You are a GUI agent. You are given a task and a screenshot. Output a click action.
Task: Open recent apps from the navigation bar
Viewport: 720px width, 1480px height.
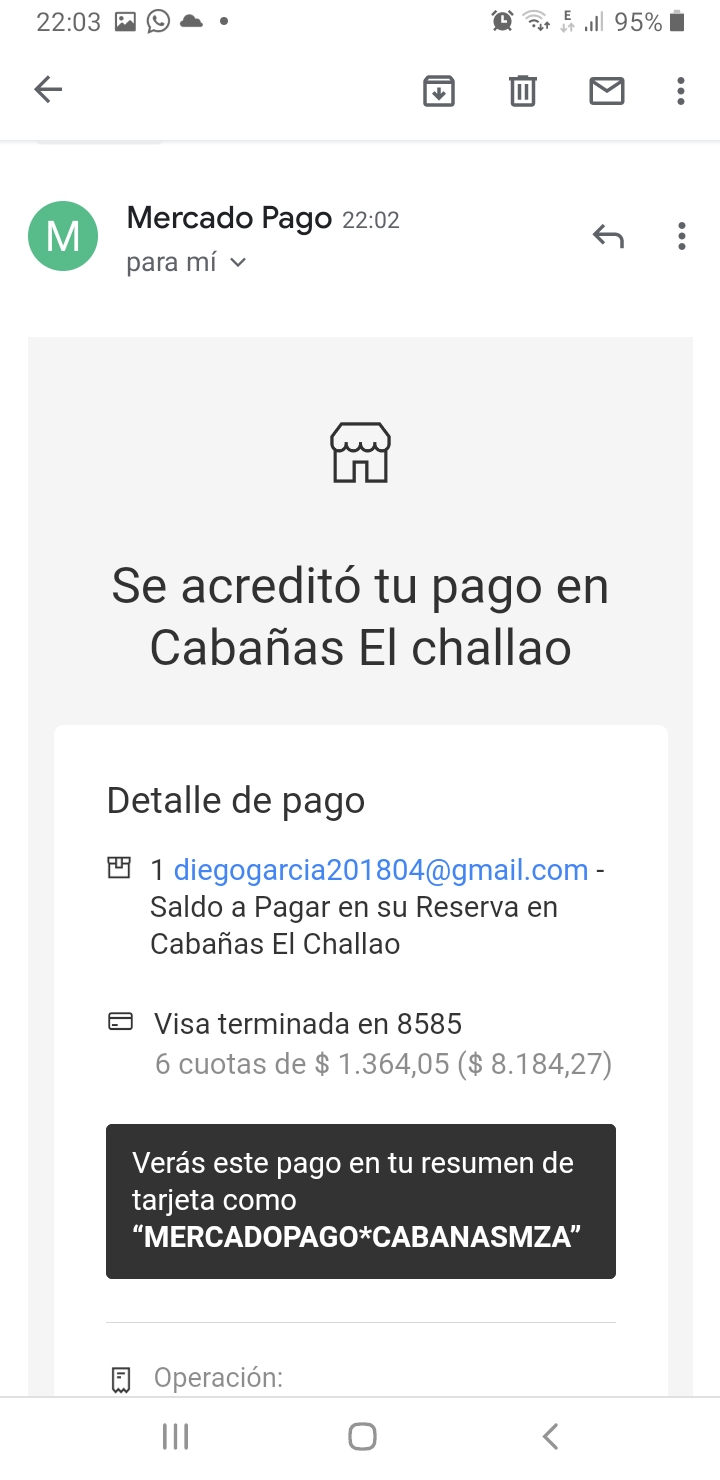point(175,1437)
